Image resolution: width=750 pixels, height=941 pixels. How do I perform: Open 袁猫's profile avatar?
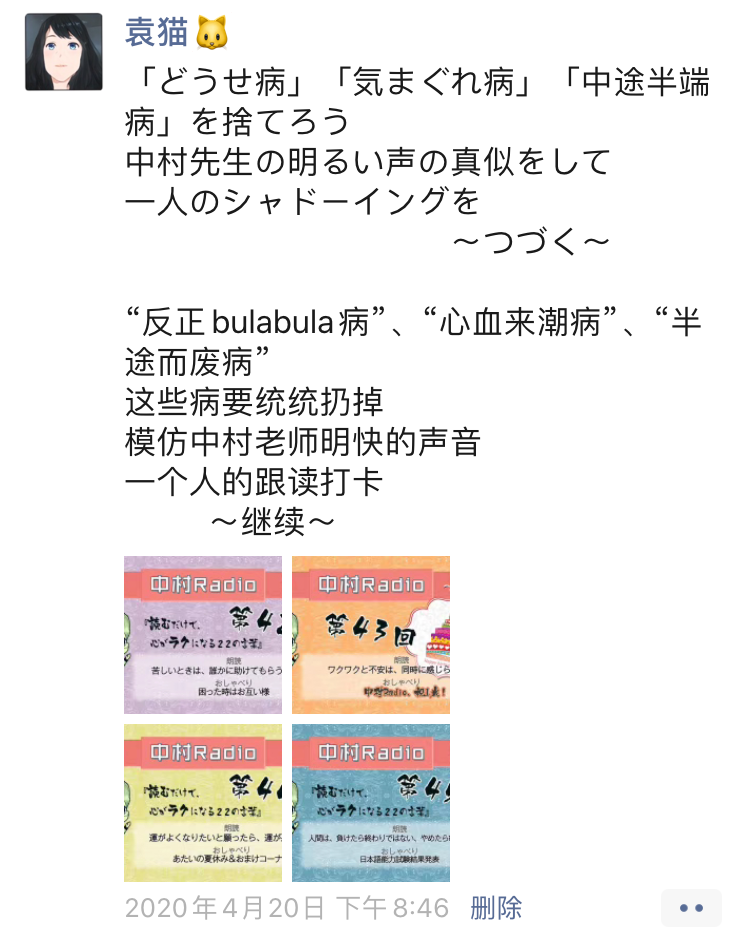(64, 52)
